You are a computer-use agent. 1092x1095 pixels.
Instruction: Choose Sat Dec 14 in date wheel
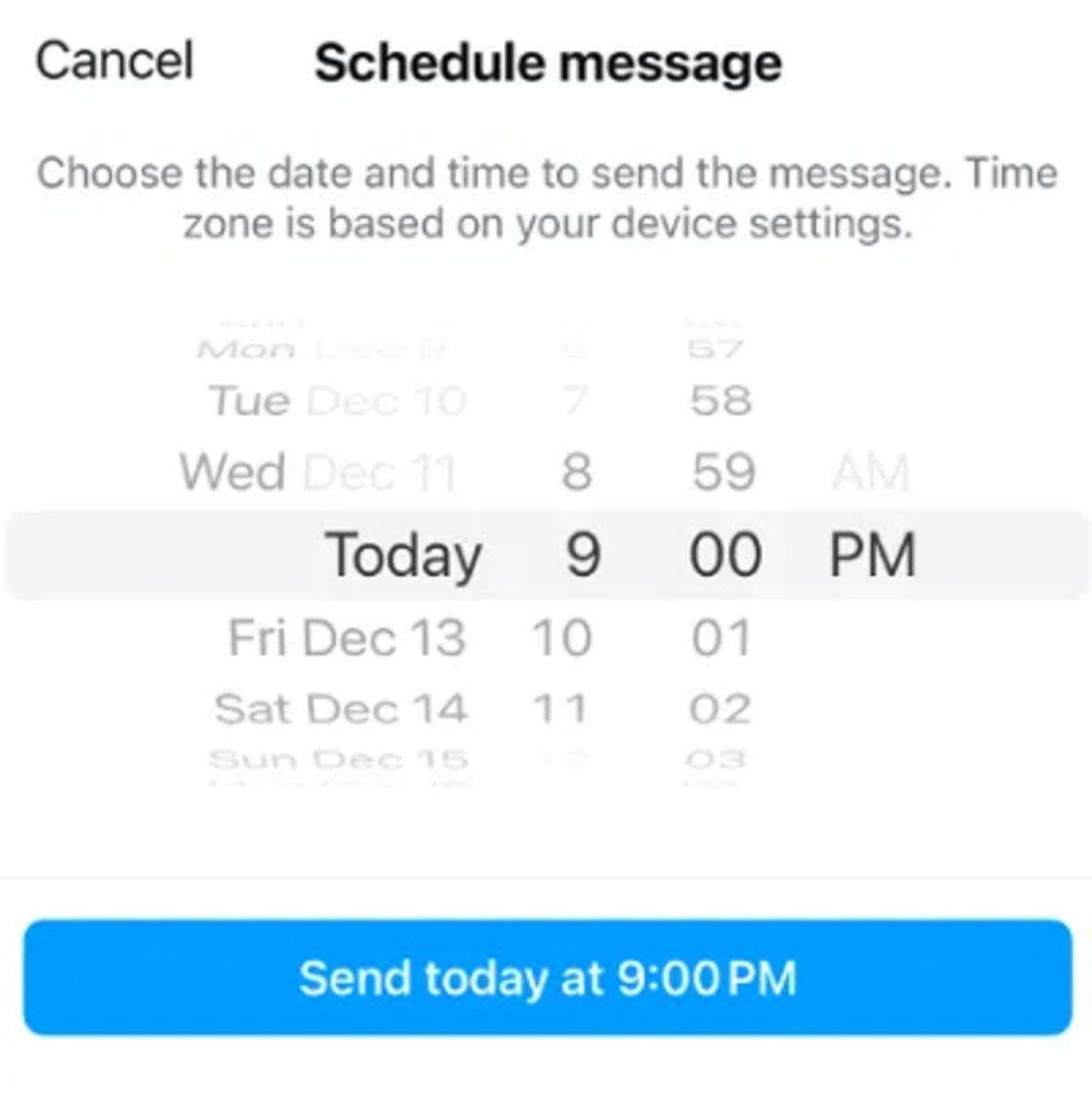click(x=341, y=709)
